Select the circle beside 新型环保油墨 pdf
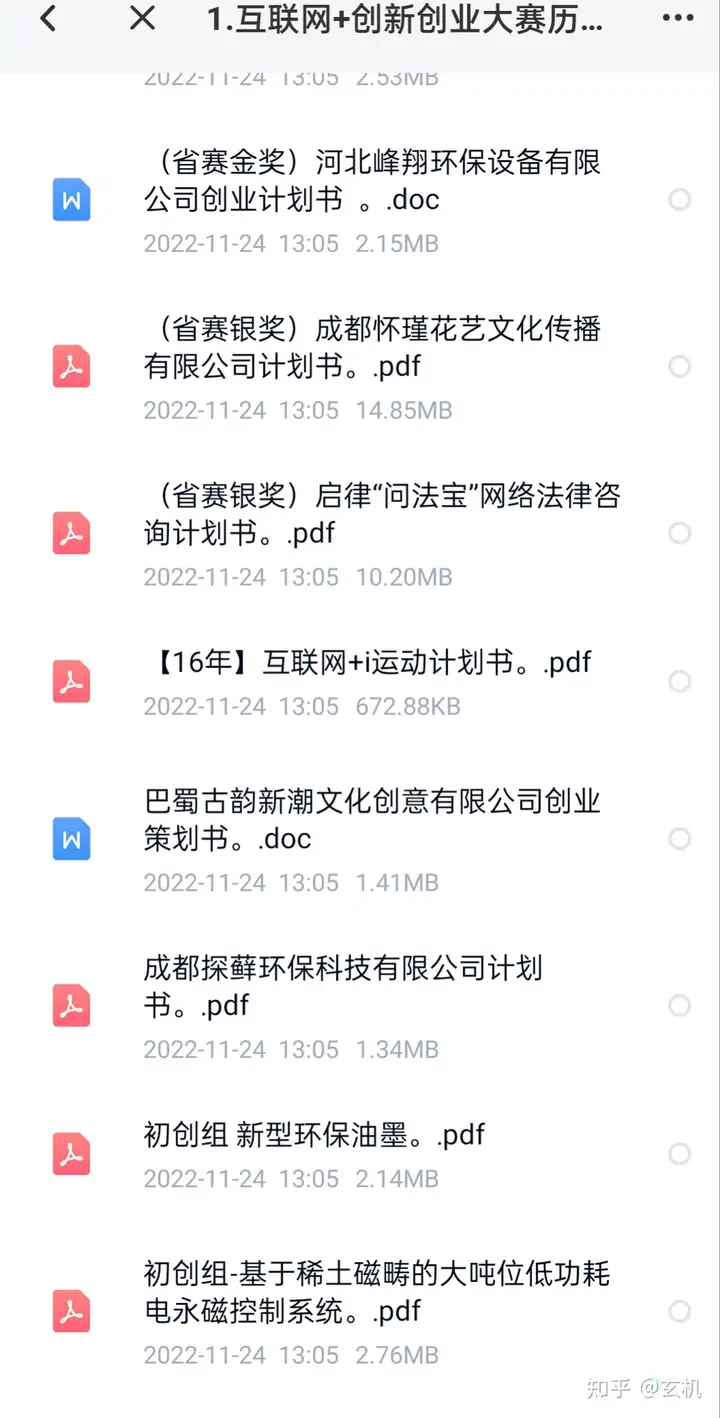This screenshot has height=1418, width=720. pyautogui.click(x=679, y=1153)
